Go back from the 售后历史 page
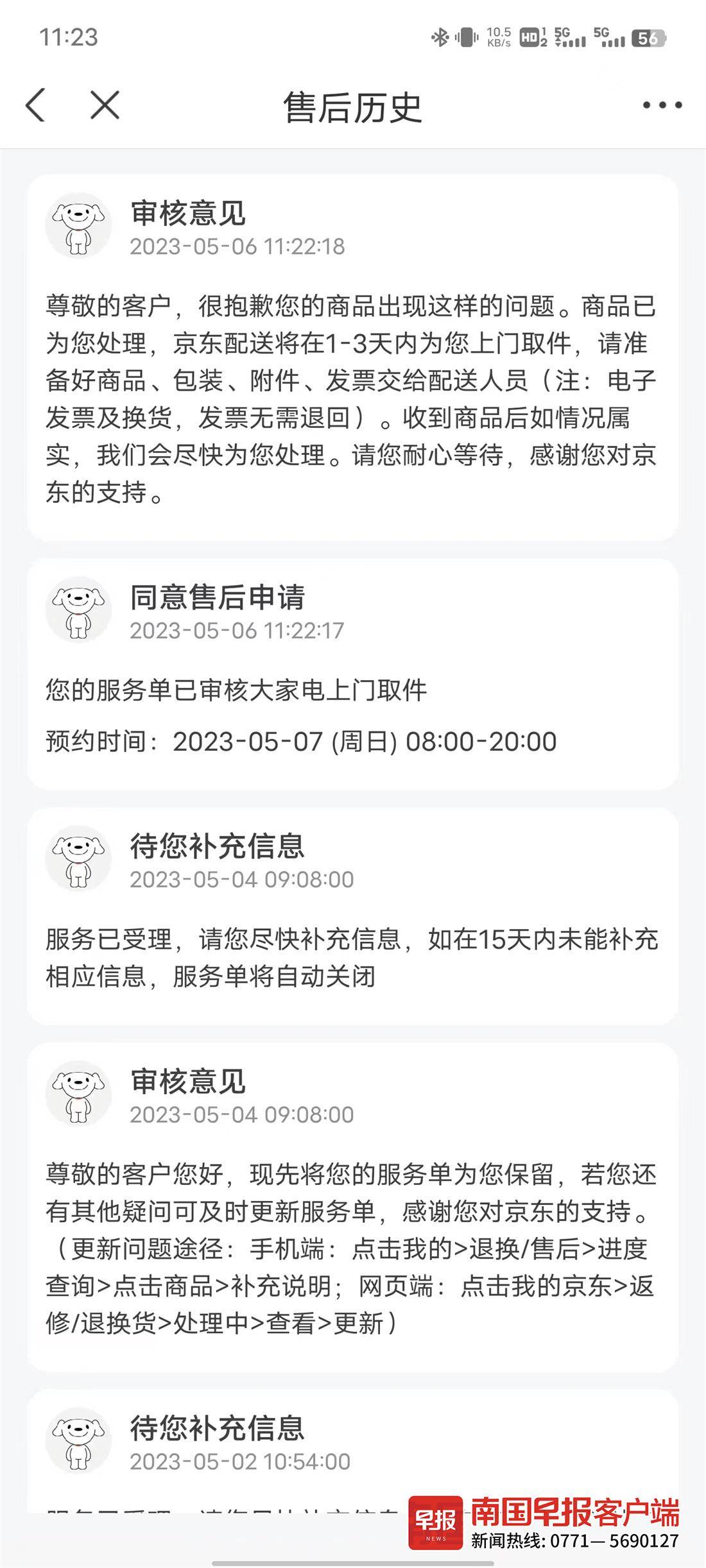Image resolution: width=706 pixels, height=1568 pixels. click(36, 105)
